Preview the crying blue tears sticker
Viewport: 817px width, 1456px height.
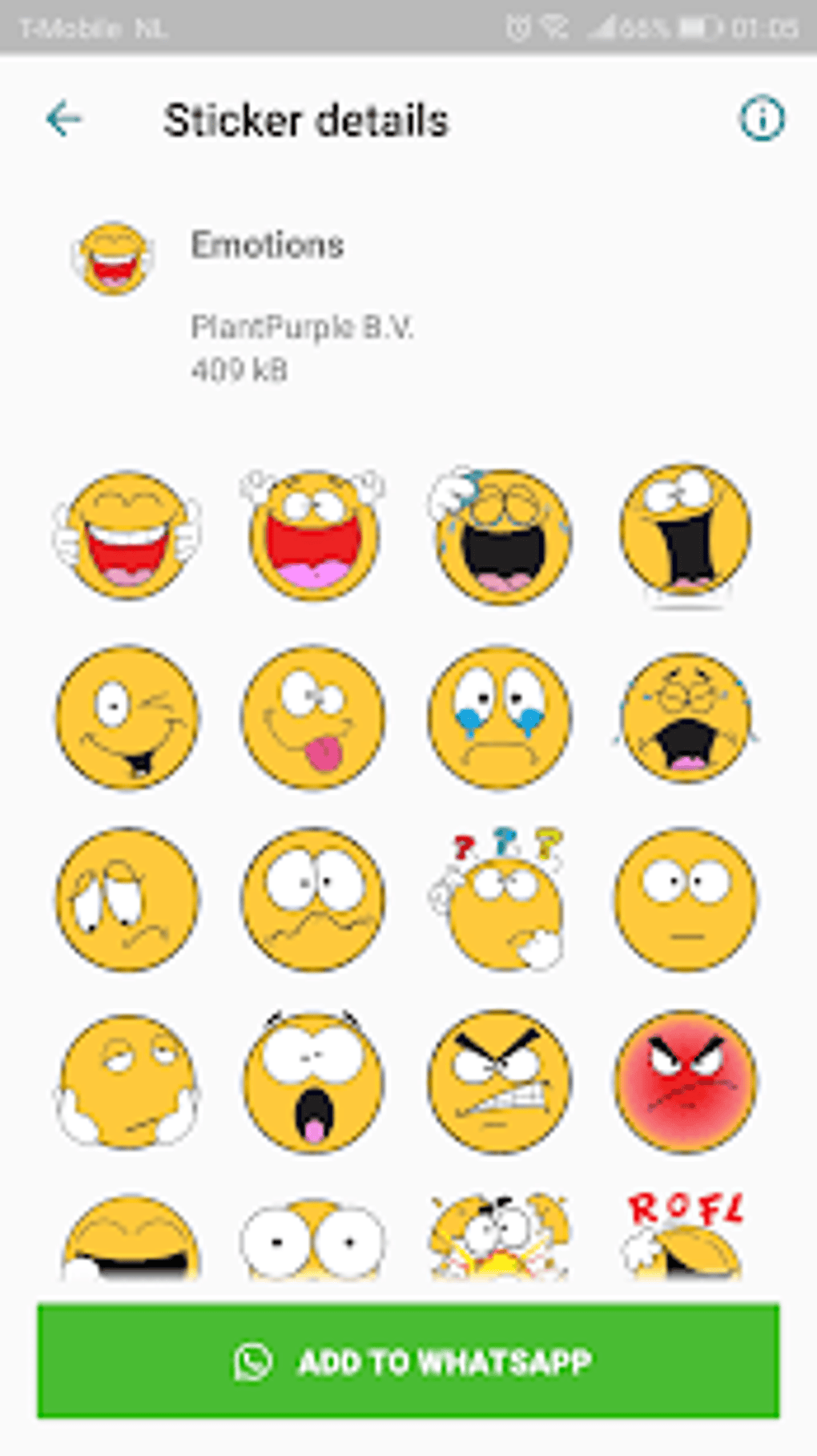(x=500, y=717)
